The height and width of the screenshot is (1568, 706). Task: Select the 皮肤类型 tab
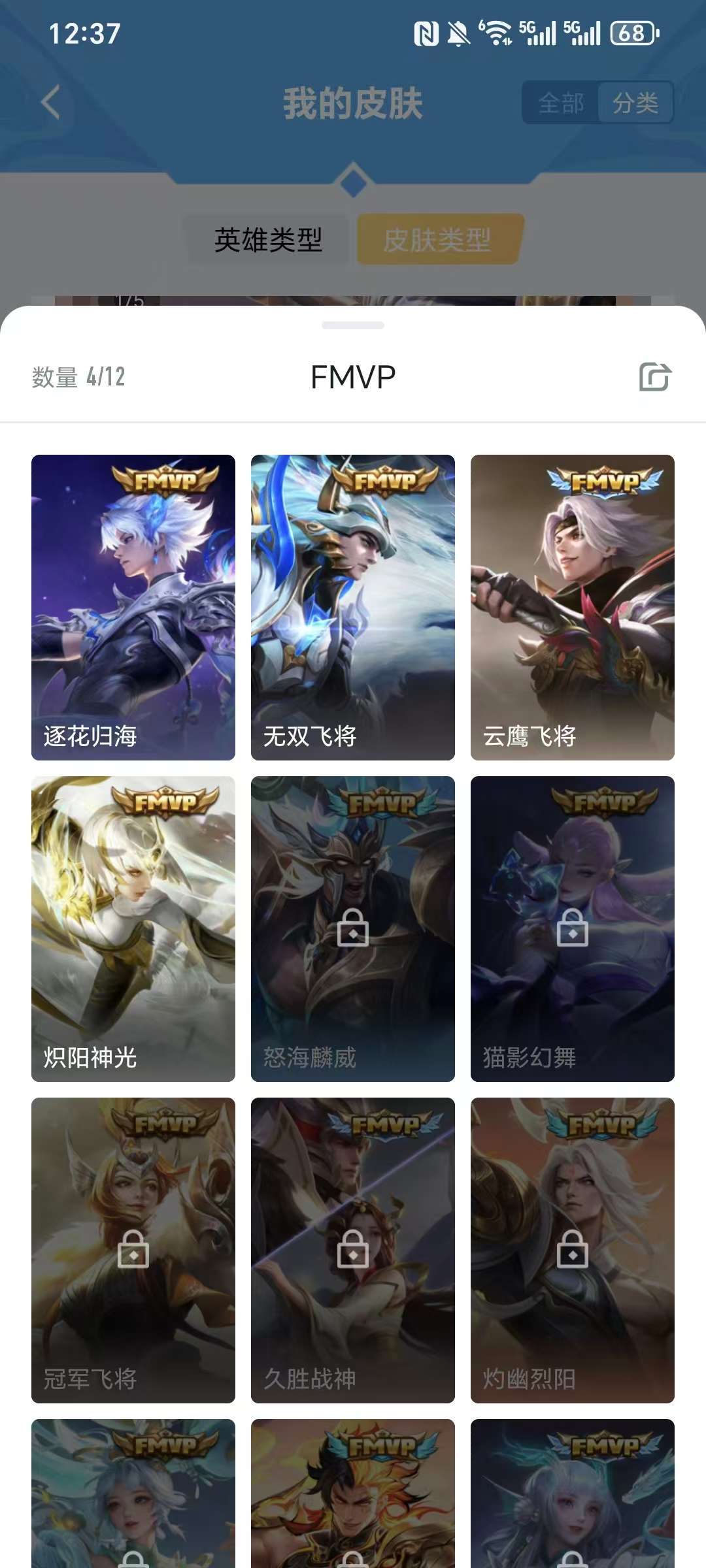click(x=437, y=240)
